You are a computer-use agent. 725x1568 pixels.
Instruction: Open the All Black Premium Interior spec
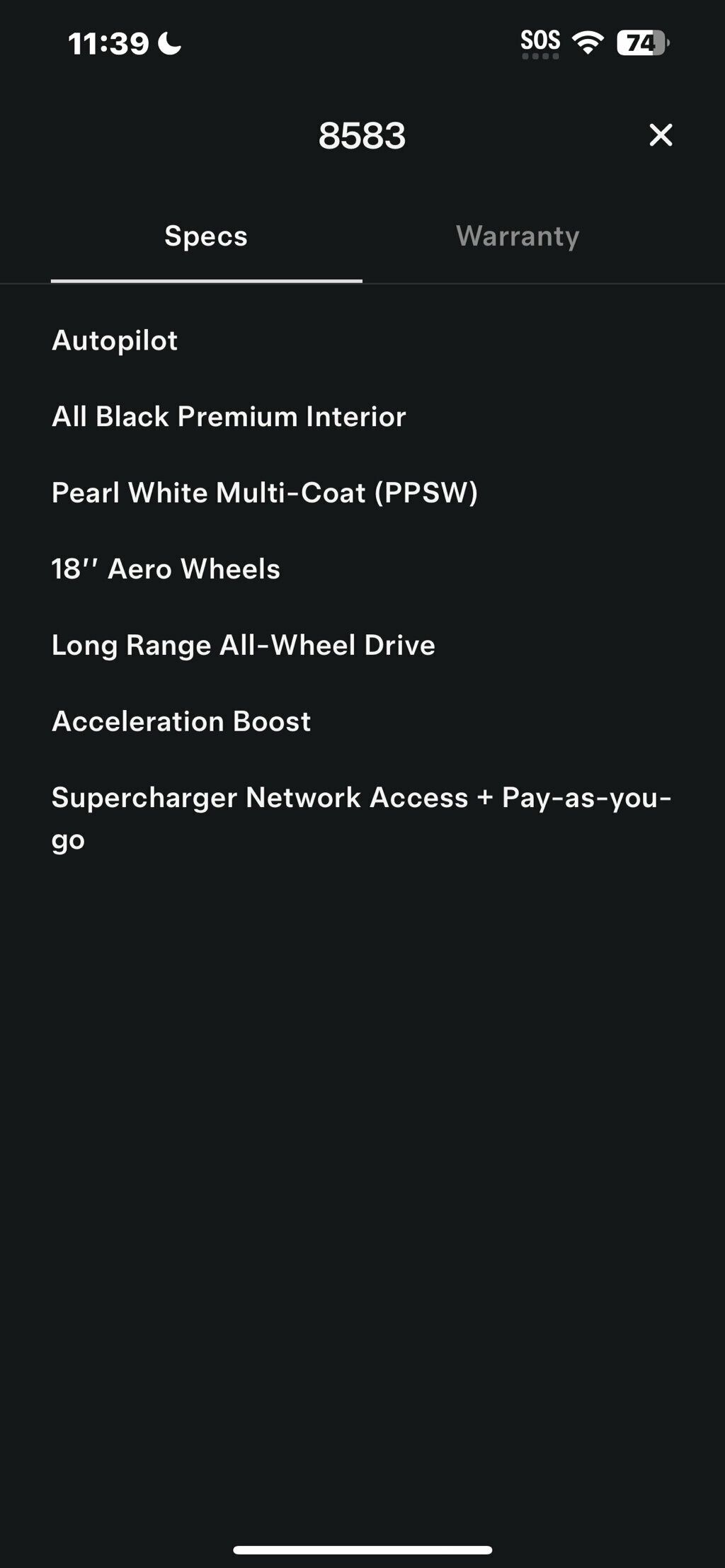(228, 416)
